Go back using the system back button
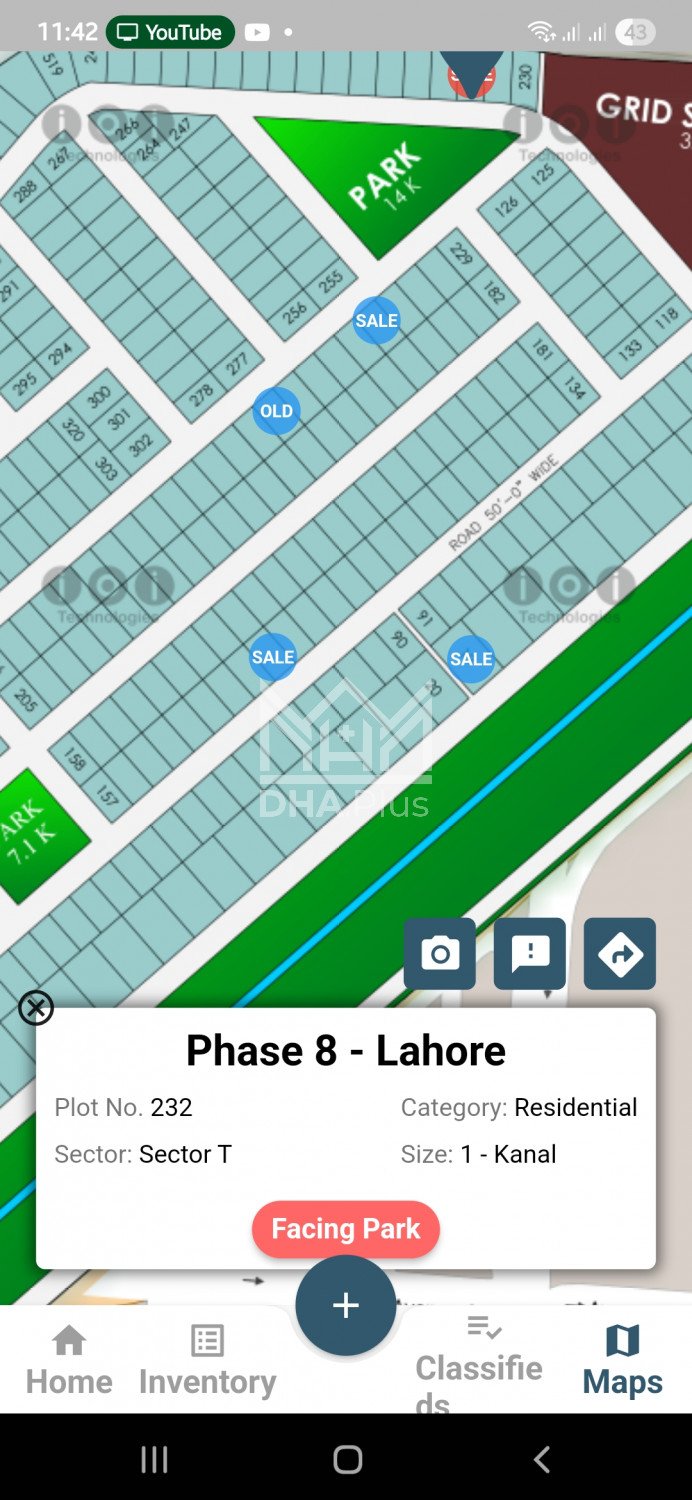The width and height of the screenshot is (692, 1500). 541,1460
